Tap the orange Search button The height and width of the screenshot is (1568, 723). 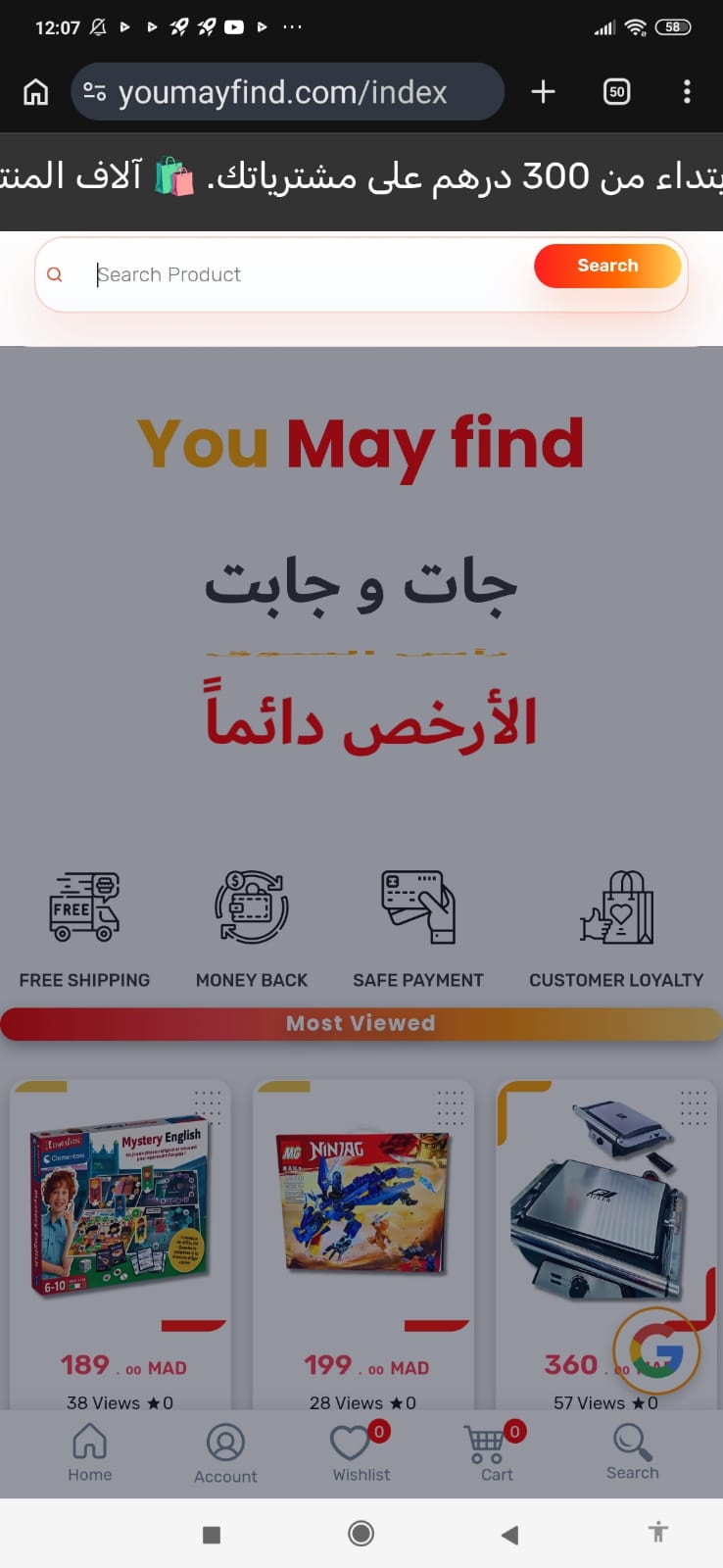(607, 266)
